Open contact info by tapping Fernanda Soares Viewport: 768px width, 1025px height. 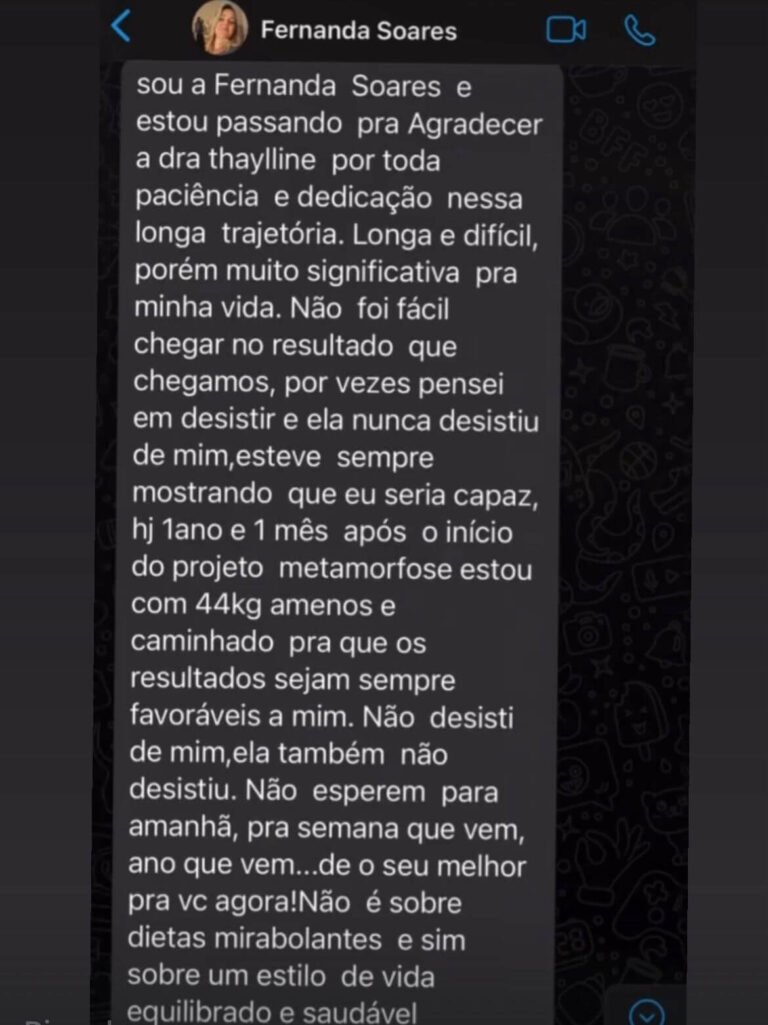358,30
